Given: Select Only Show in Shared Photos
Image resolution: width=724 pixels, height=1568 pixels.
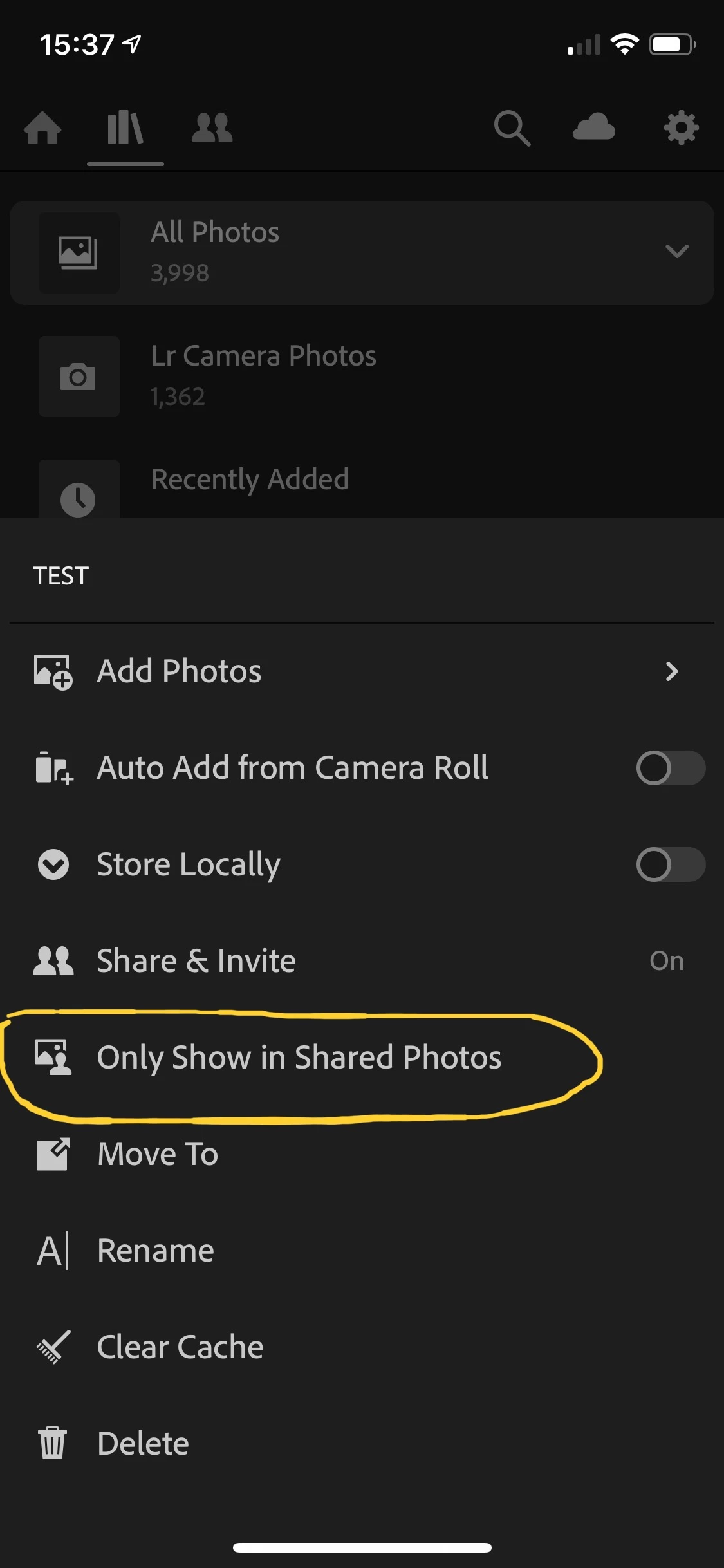Looking at the screenshot, I should 299,1057.
